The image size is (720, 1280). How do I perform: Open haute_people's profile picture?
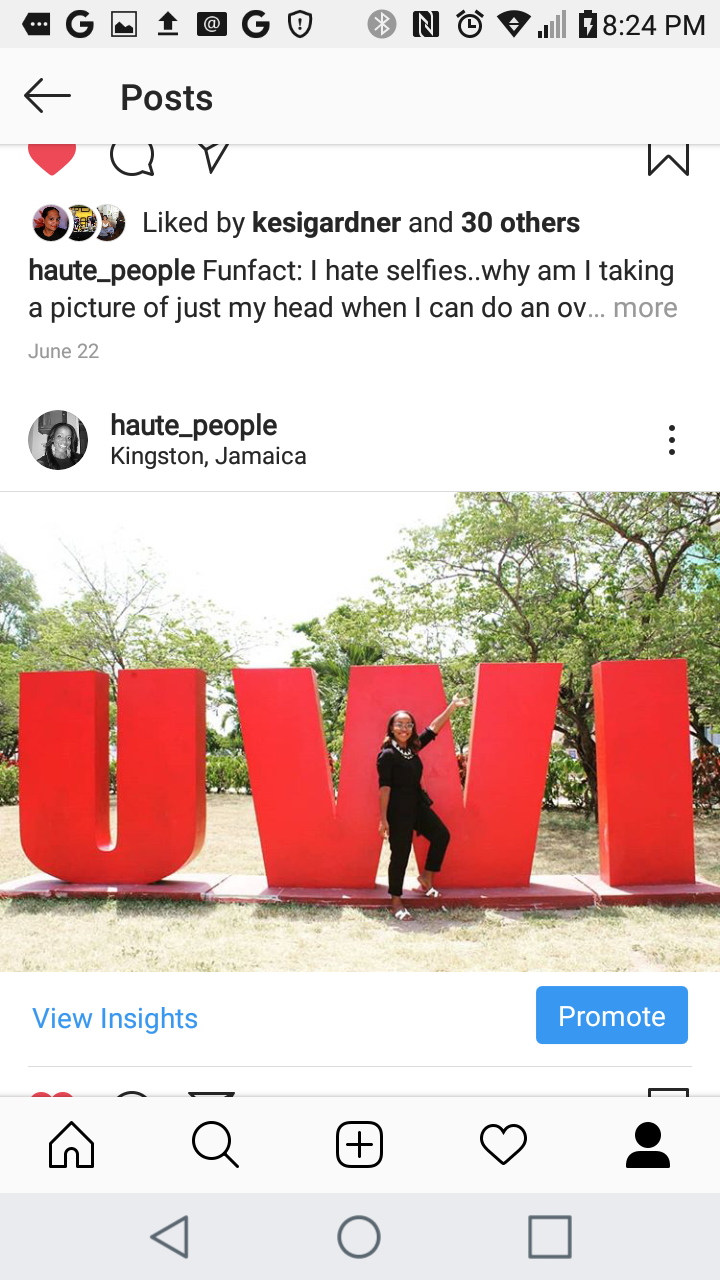click(58, 440)
